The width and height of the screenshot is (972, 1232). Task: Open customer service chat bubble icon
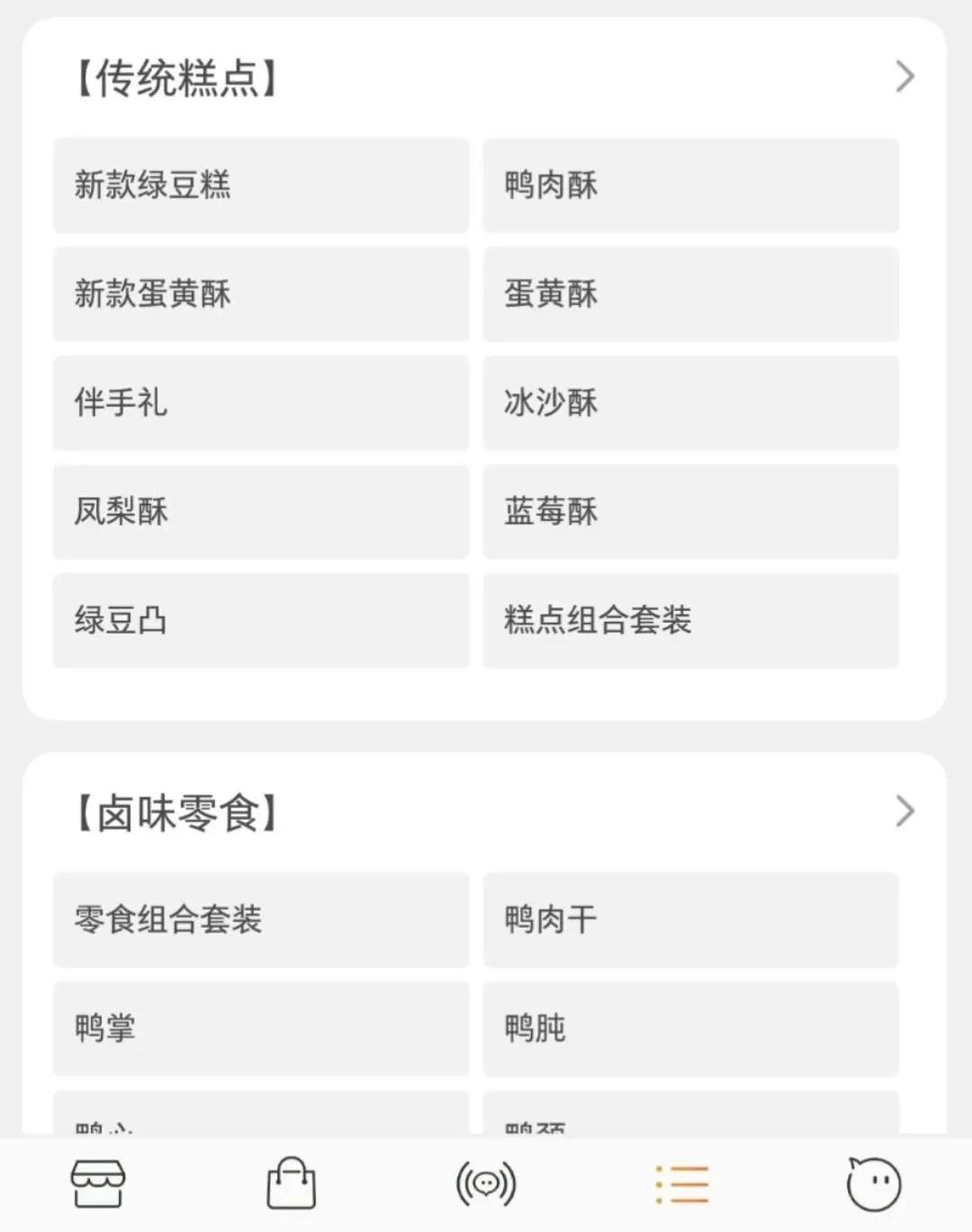(874, 1182)
